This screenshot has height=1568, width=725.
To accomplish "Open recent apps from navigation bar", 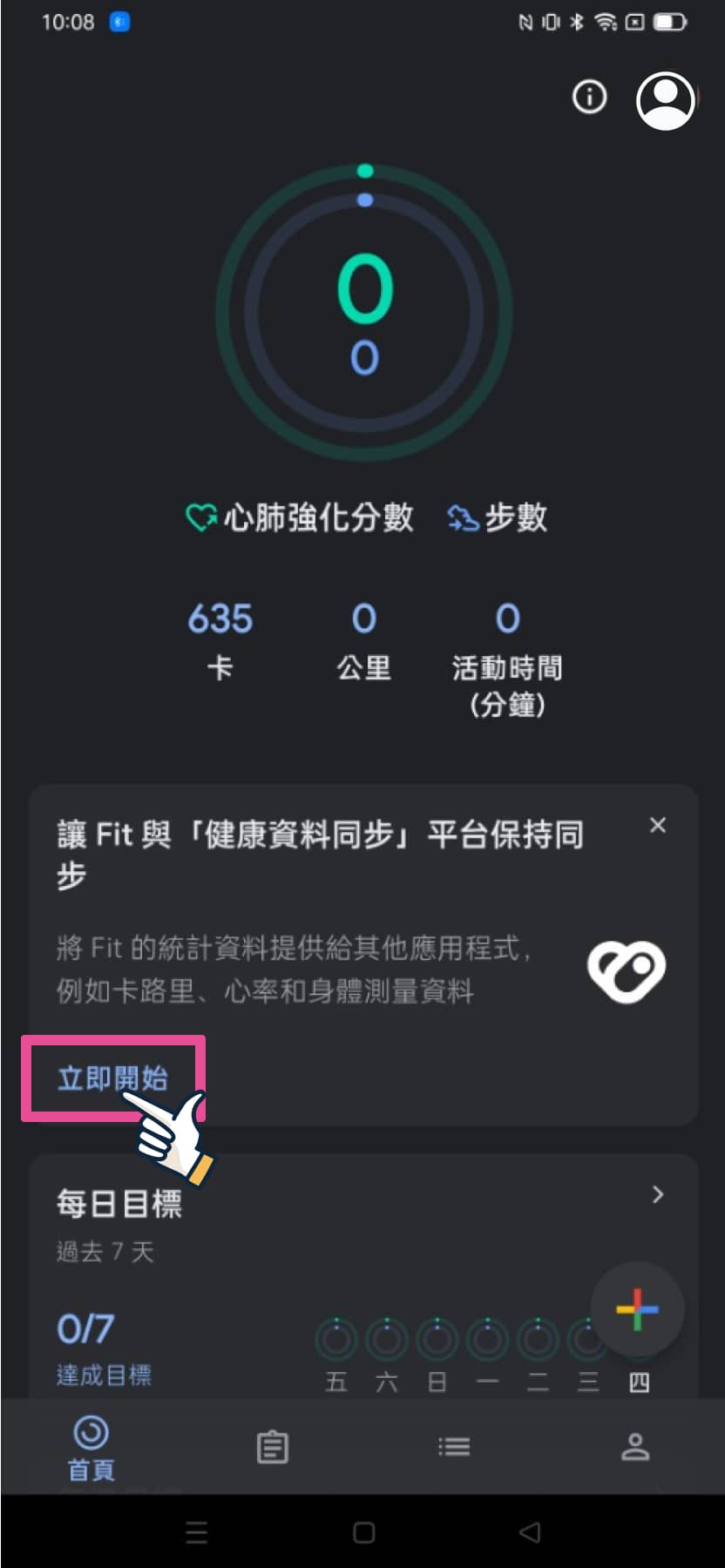I will [197, 1532].
